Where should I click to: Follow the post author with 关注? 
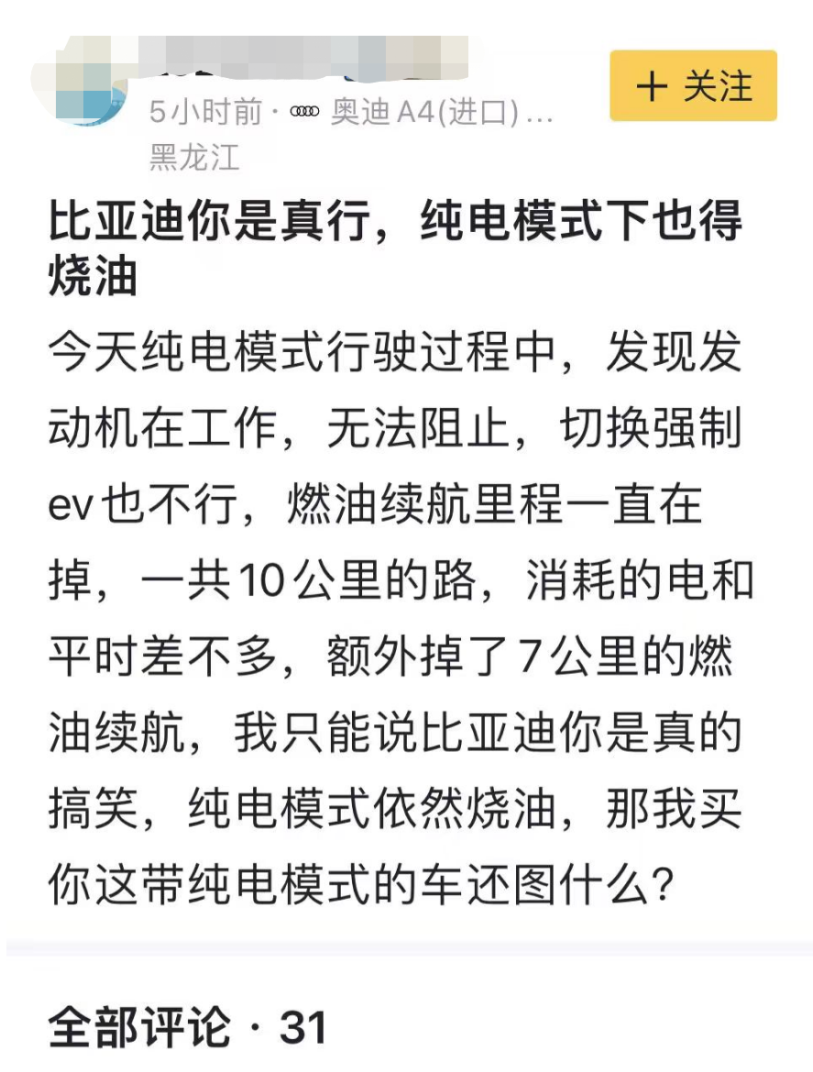693,86
